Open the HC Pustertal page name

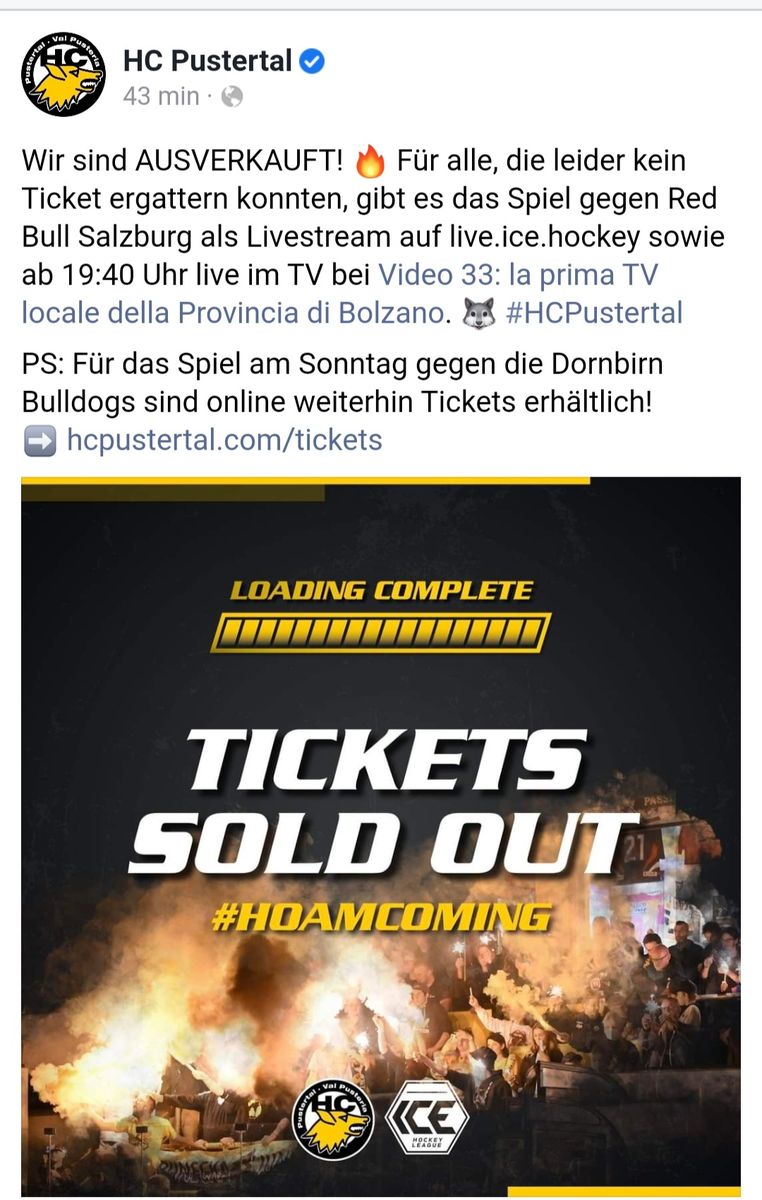[207, 61]
